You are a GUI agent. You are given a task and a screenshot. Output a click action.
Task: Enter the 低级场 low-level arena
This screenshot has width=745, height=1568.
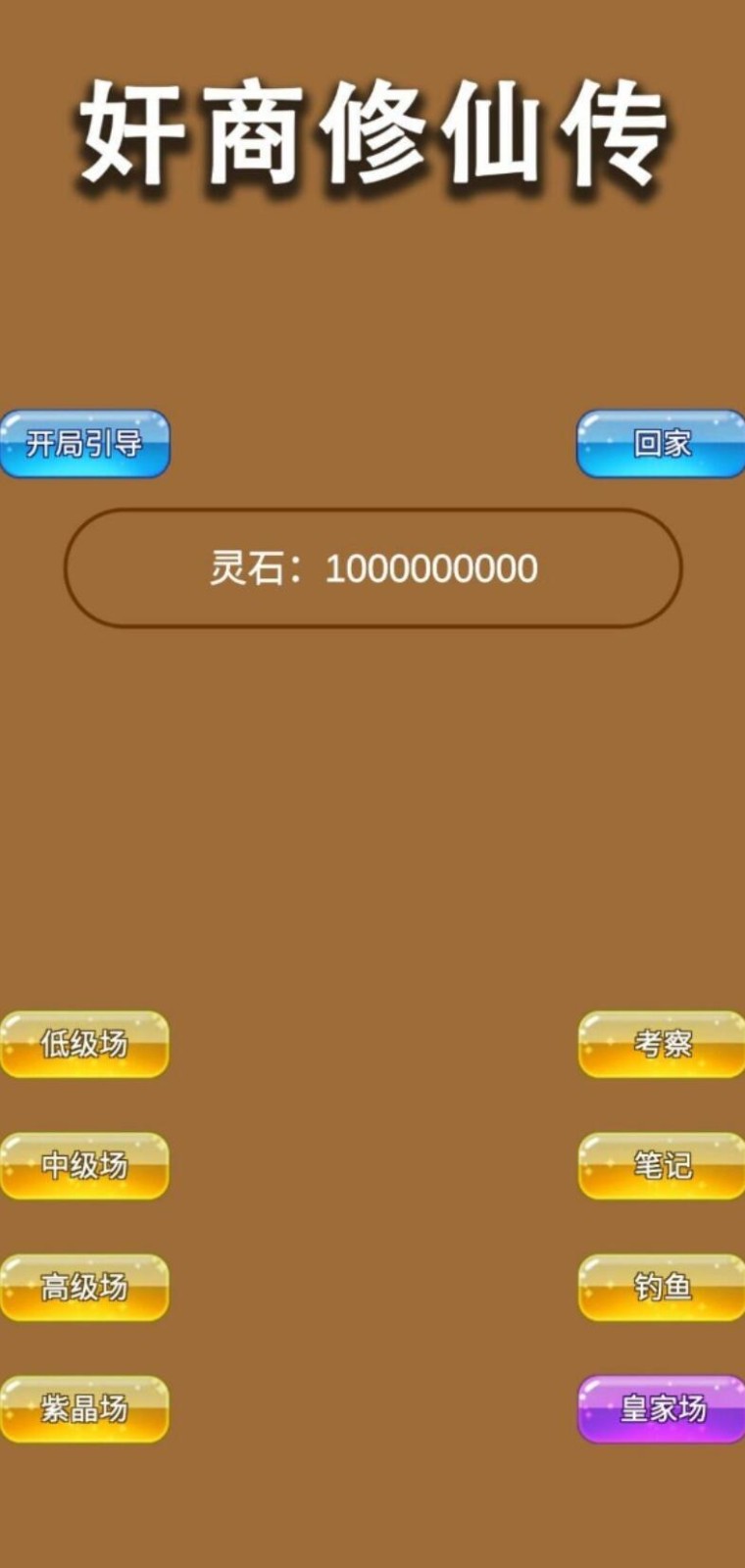pos(84,1045)
